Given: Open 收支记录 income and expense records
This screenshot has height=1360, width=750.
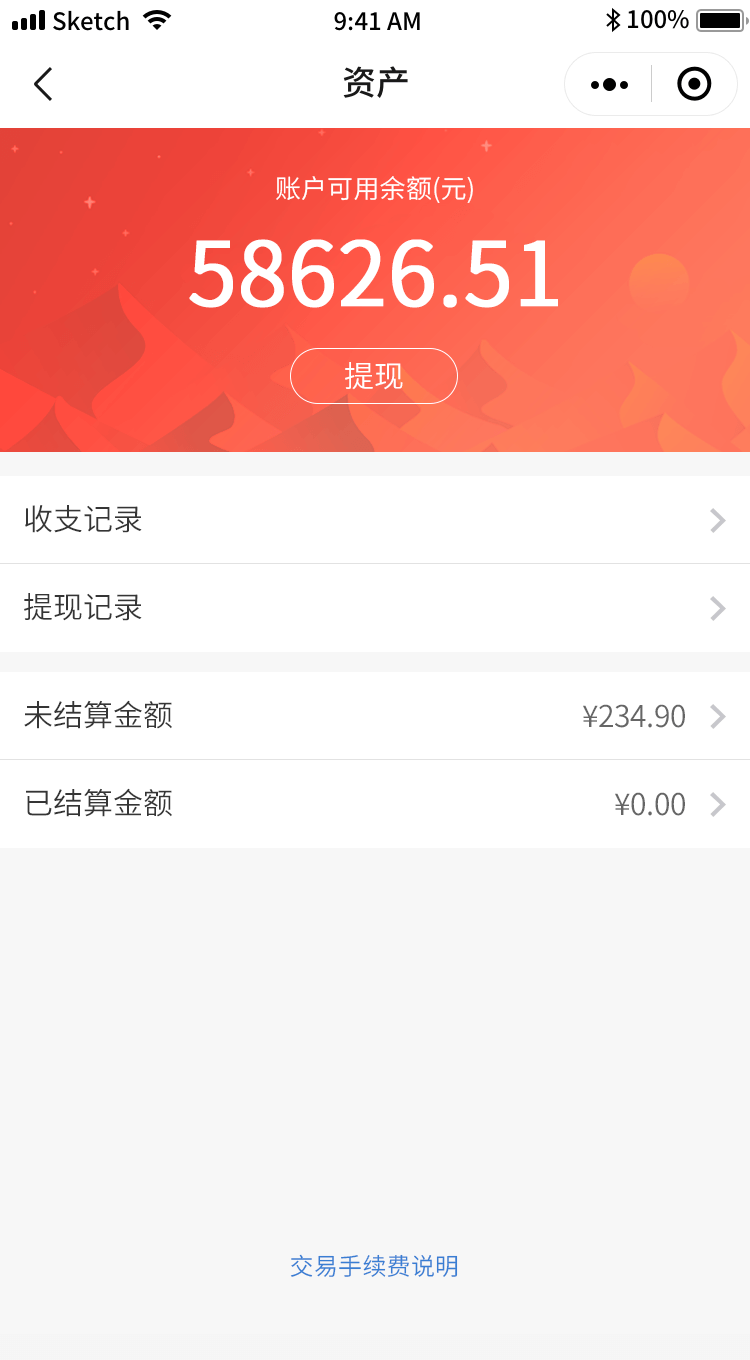Looking at the screenshot, I should (375, 520).
